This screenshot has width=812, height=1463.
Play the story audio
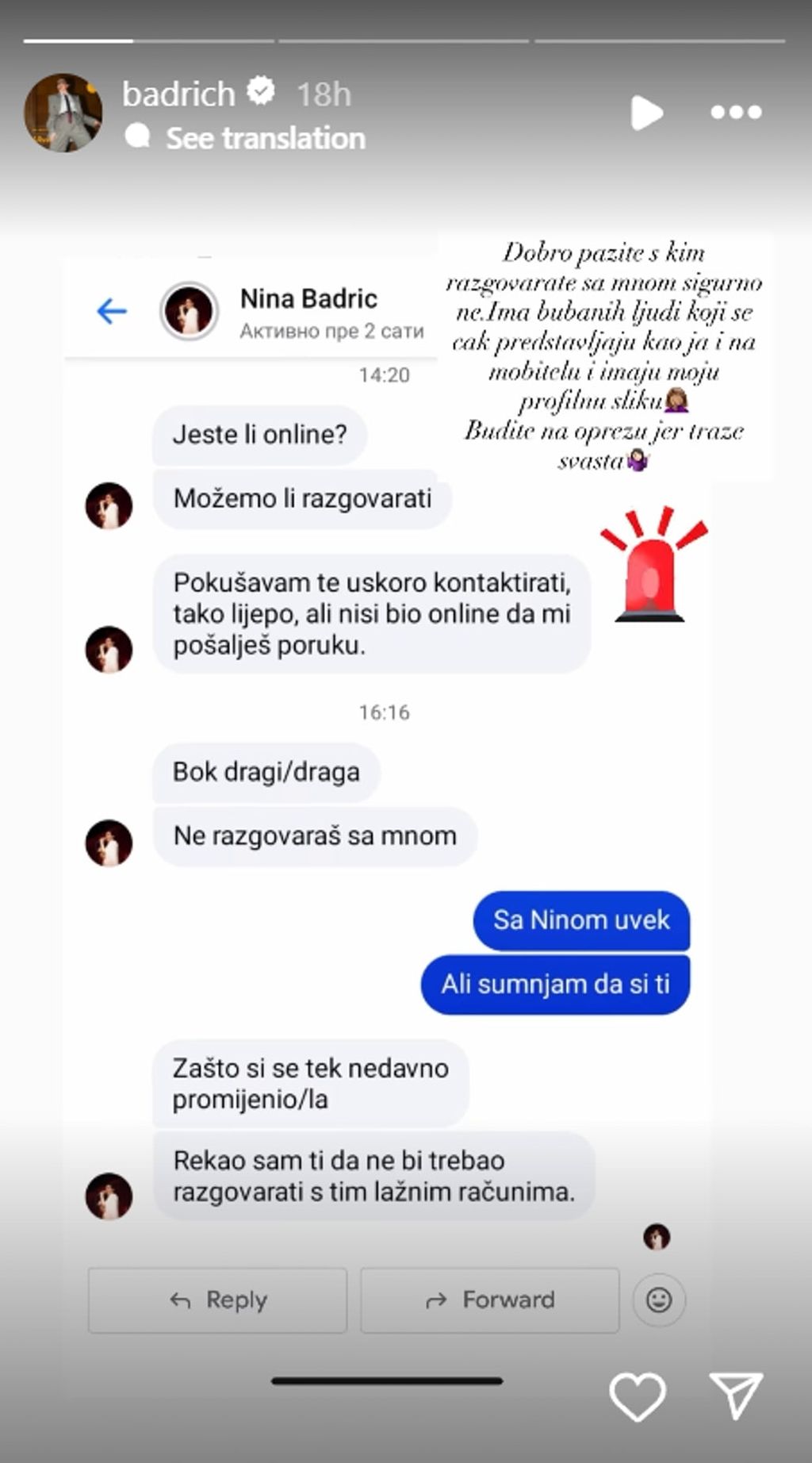pos(645,113)
